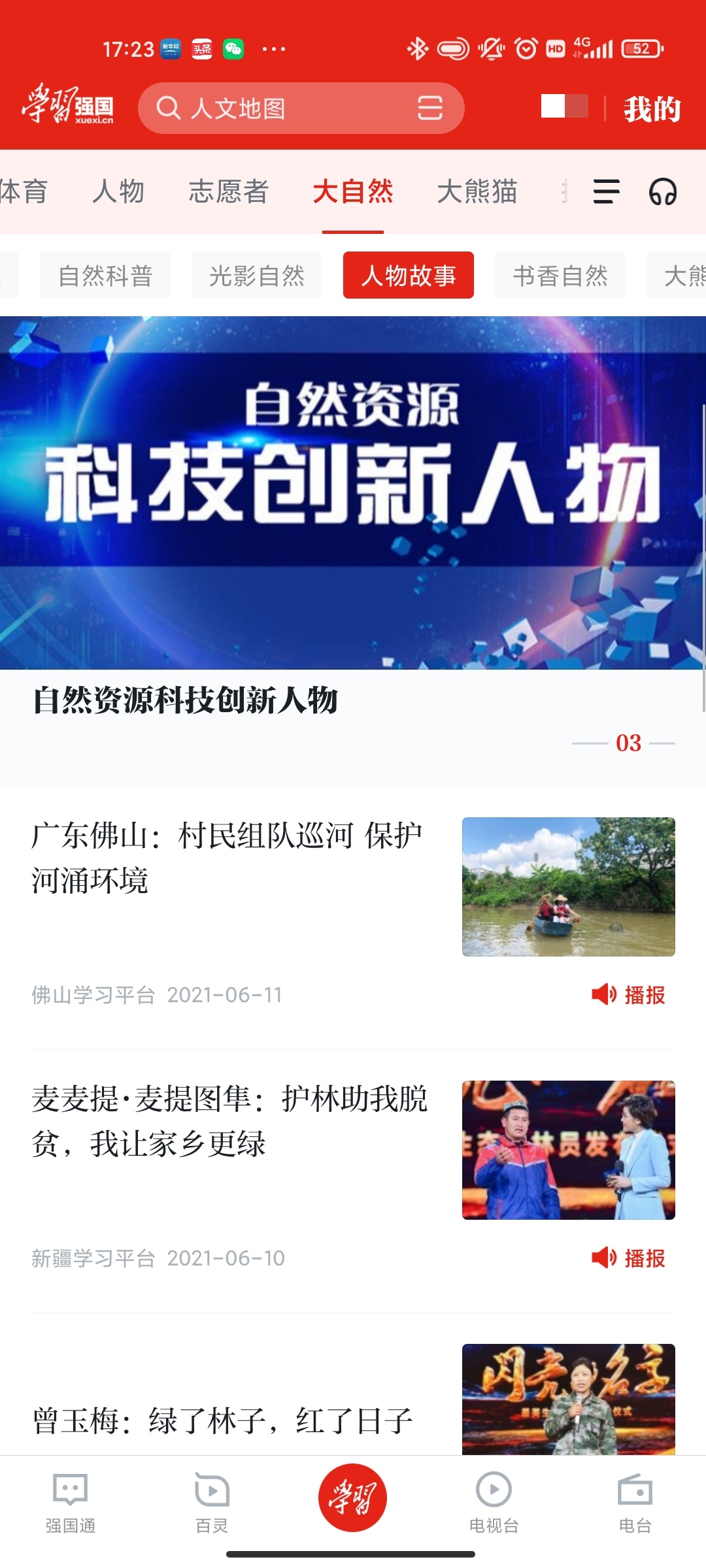
Task: Switch to the 志愿者 tab
Action: [229, 192]
